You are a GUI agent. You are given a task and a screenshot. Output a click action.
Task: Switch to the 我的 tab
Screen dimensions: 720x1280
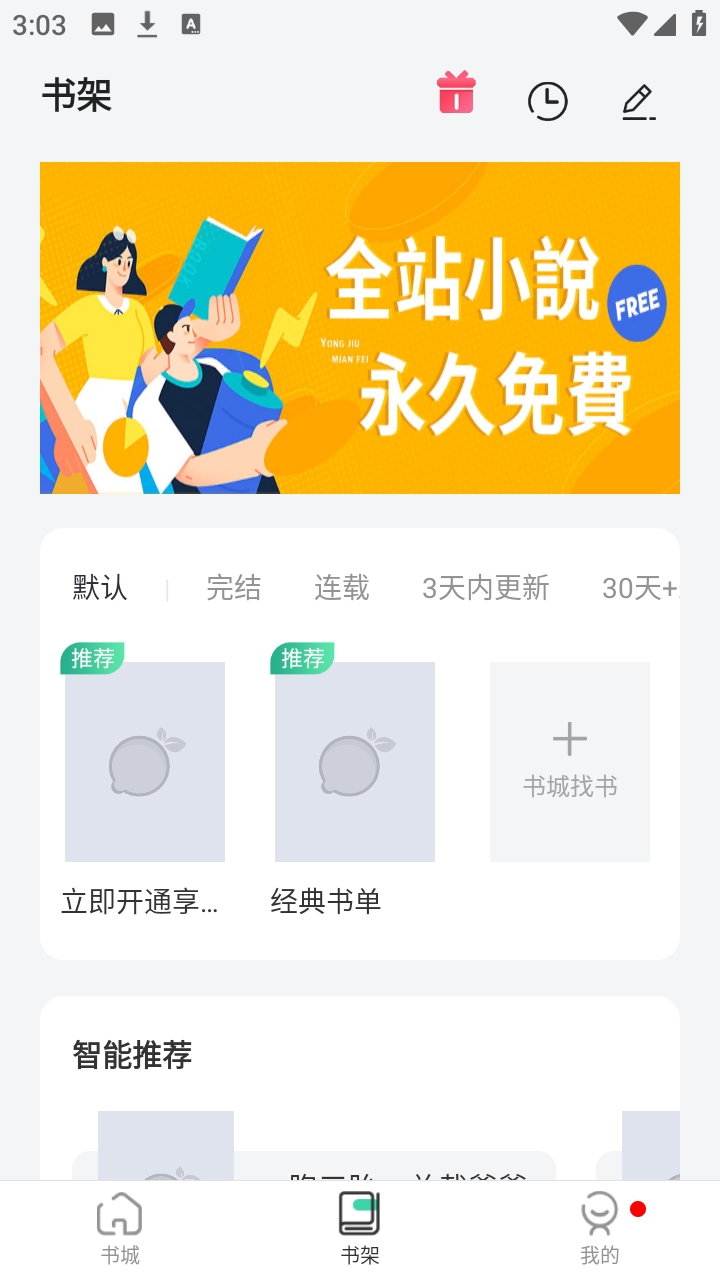[600, 1228]
